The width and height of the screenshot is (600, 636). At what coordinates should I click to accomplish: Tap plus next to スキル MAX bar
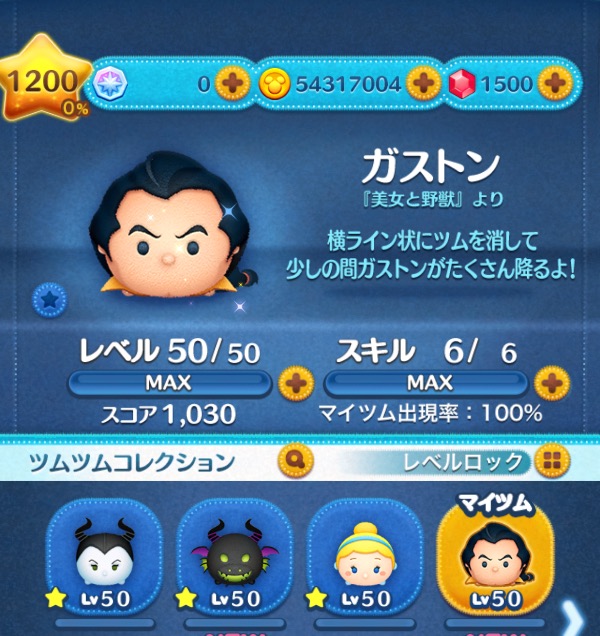[551, 383]
